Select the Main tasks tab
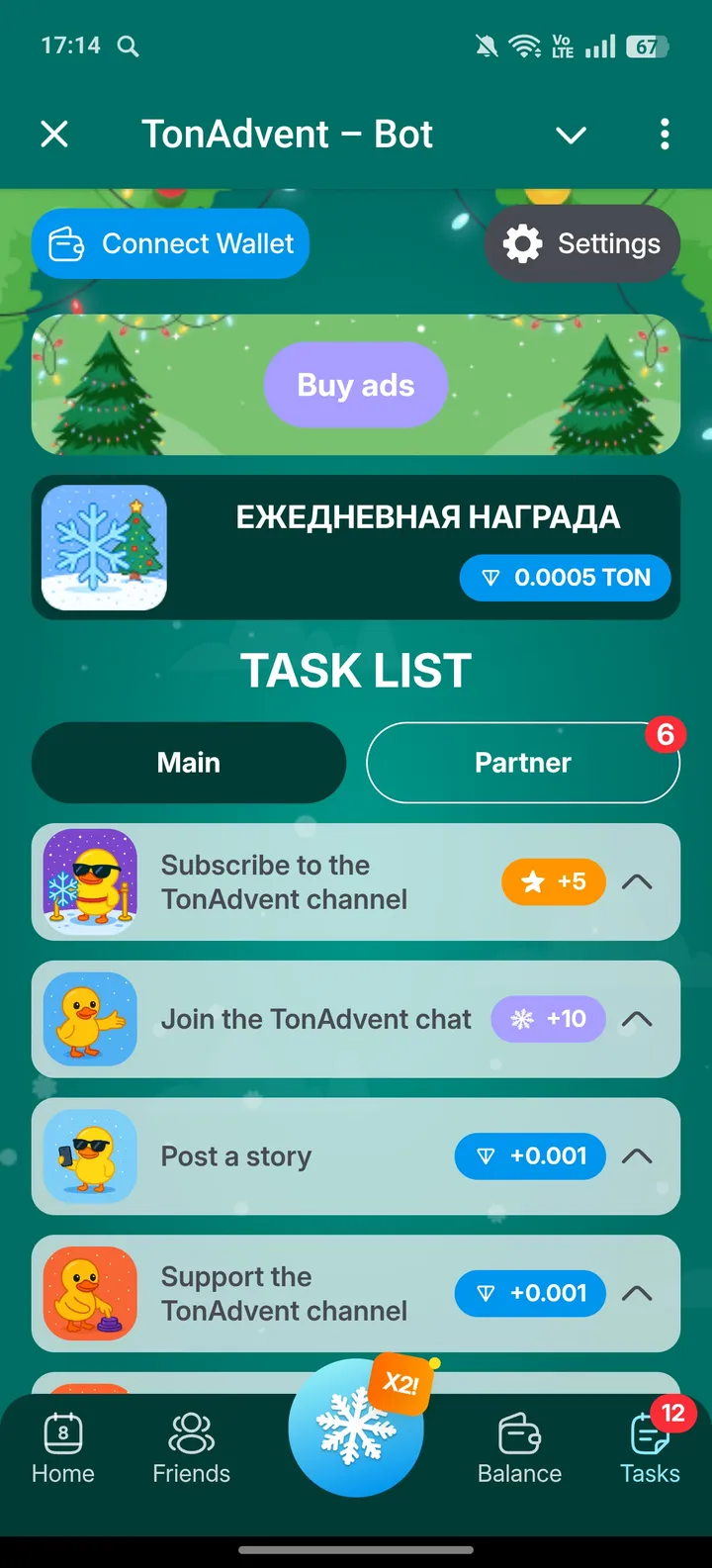Viewport: 712px width, 1568px height. pyautogui.click(x=189, y=762)
